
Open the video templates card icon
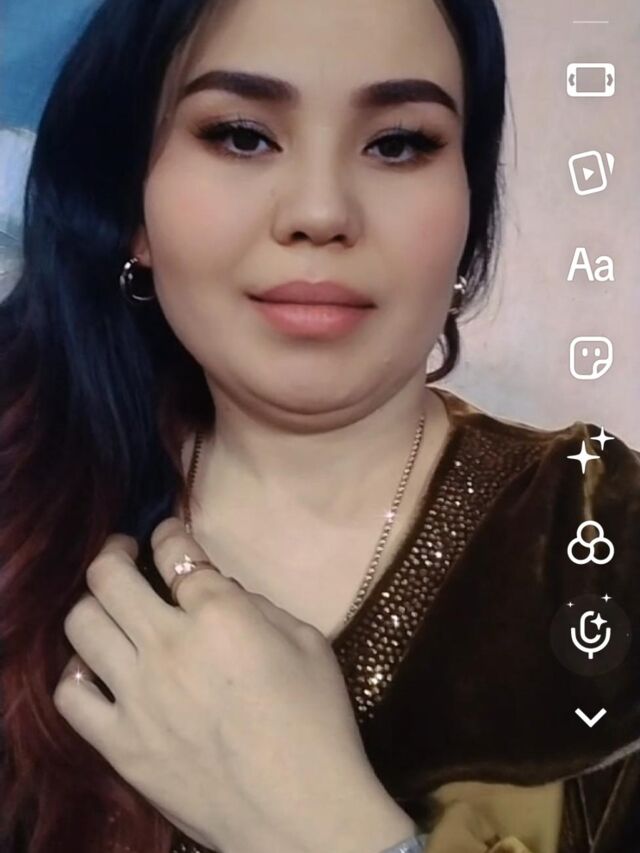point(590,172)
